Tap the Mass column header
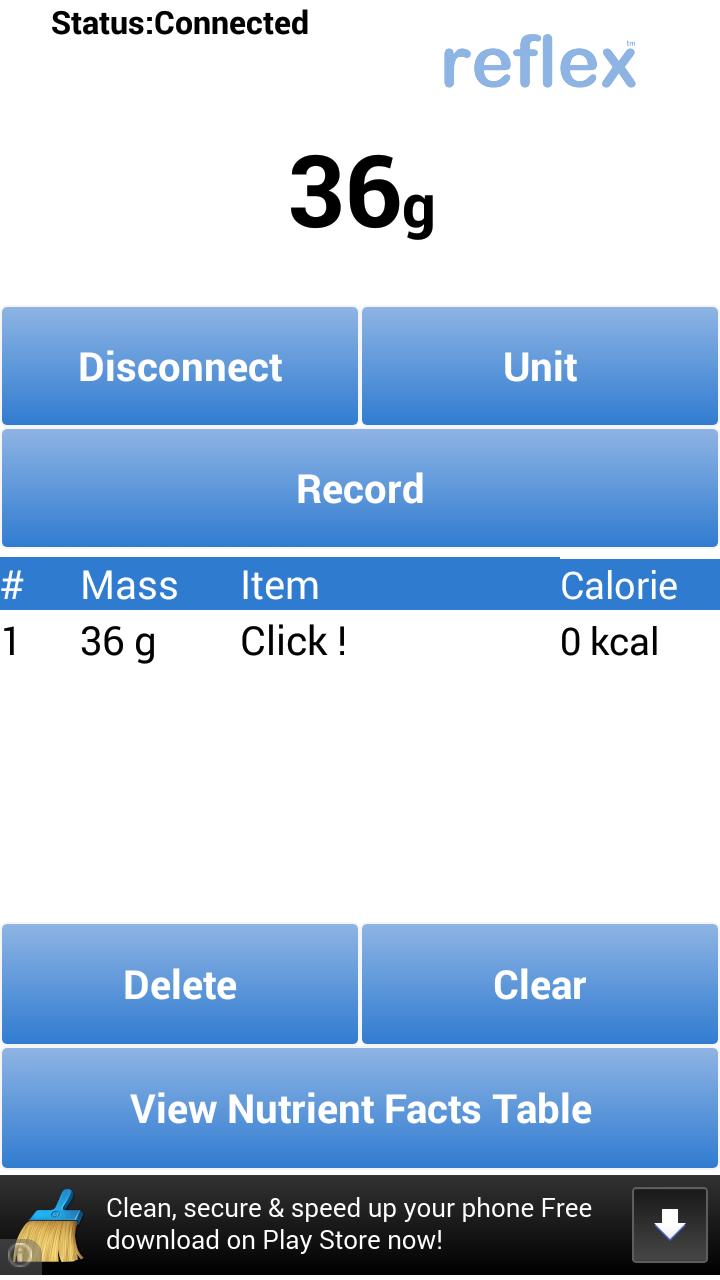Viewport: 720px width, 1280px height. (129, 584)
